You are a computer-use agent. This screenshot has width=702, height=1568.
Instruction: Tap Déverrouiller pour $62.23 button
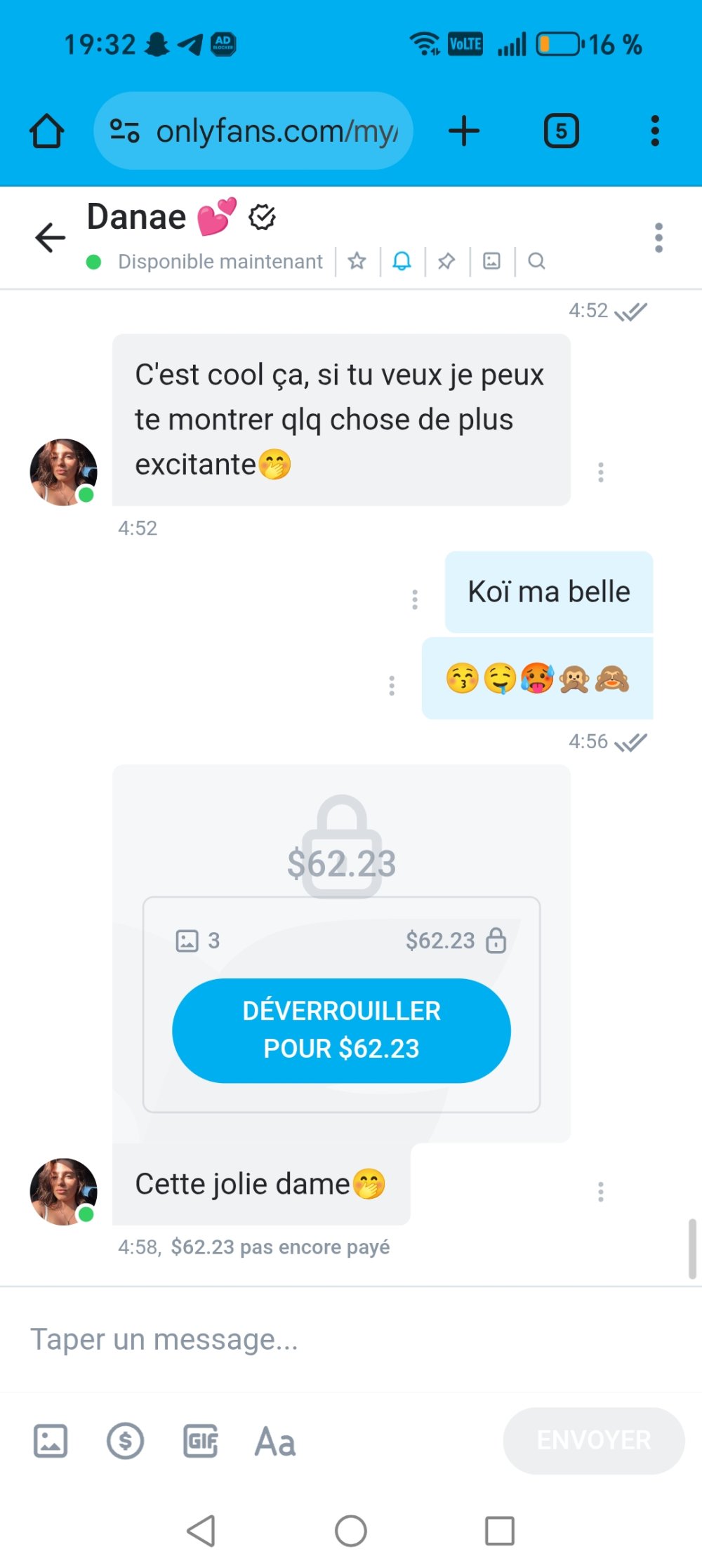point(341,1030)
